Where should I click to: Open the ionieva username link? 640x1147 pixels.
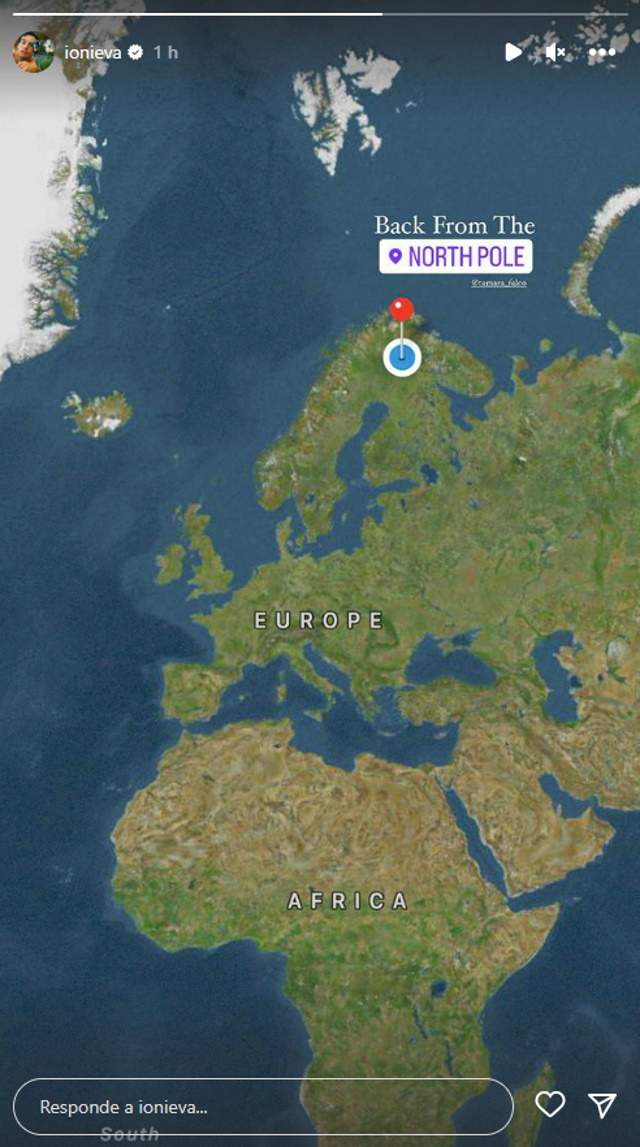(x=92, y=52)
